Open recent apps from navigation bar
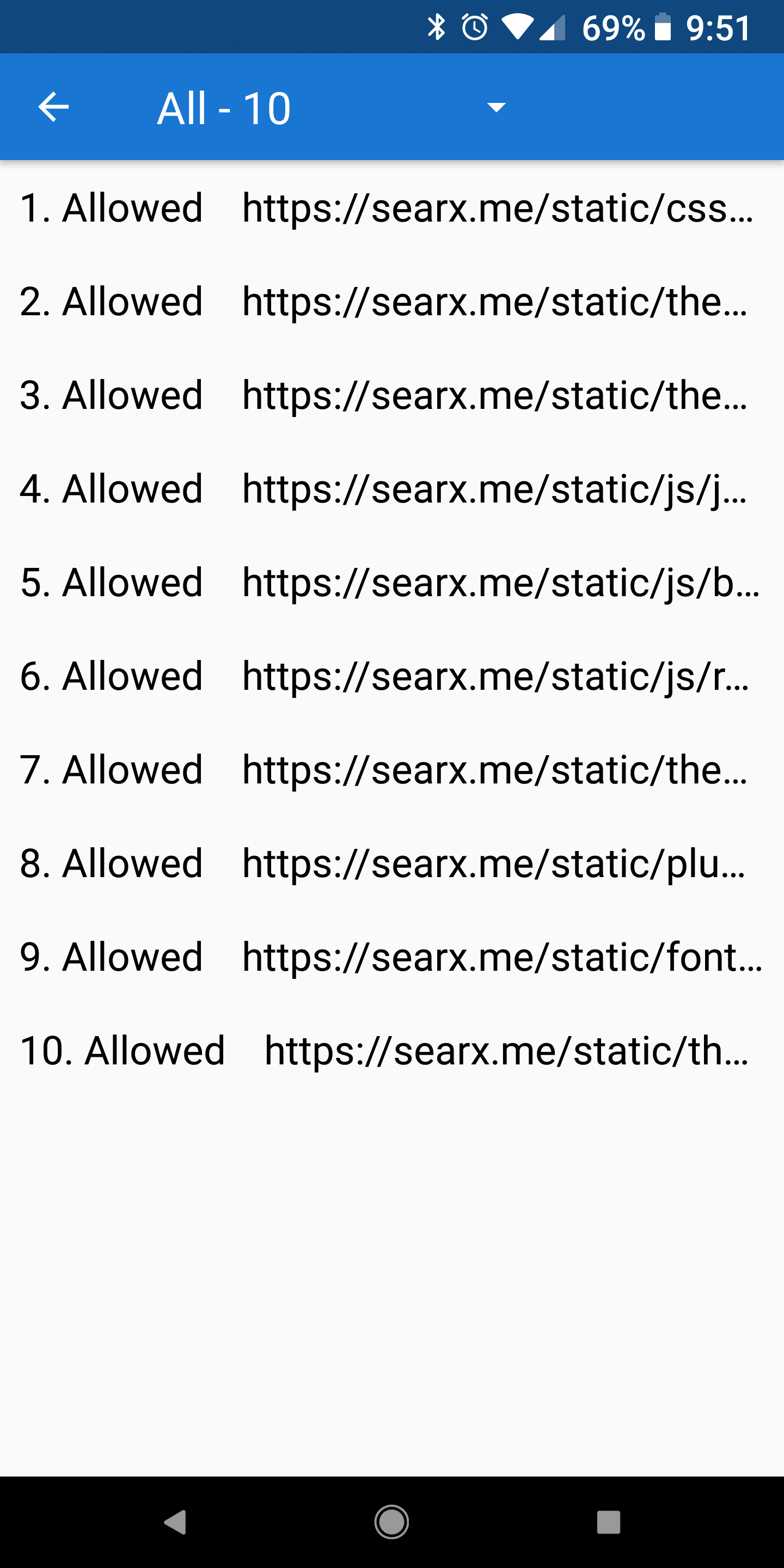Screen dimensions: 784x1568 (x=609, y=1522)
